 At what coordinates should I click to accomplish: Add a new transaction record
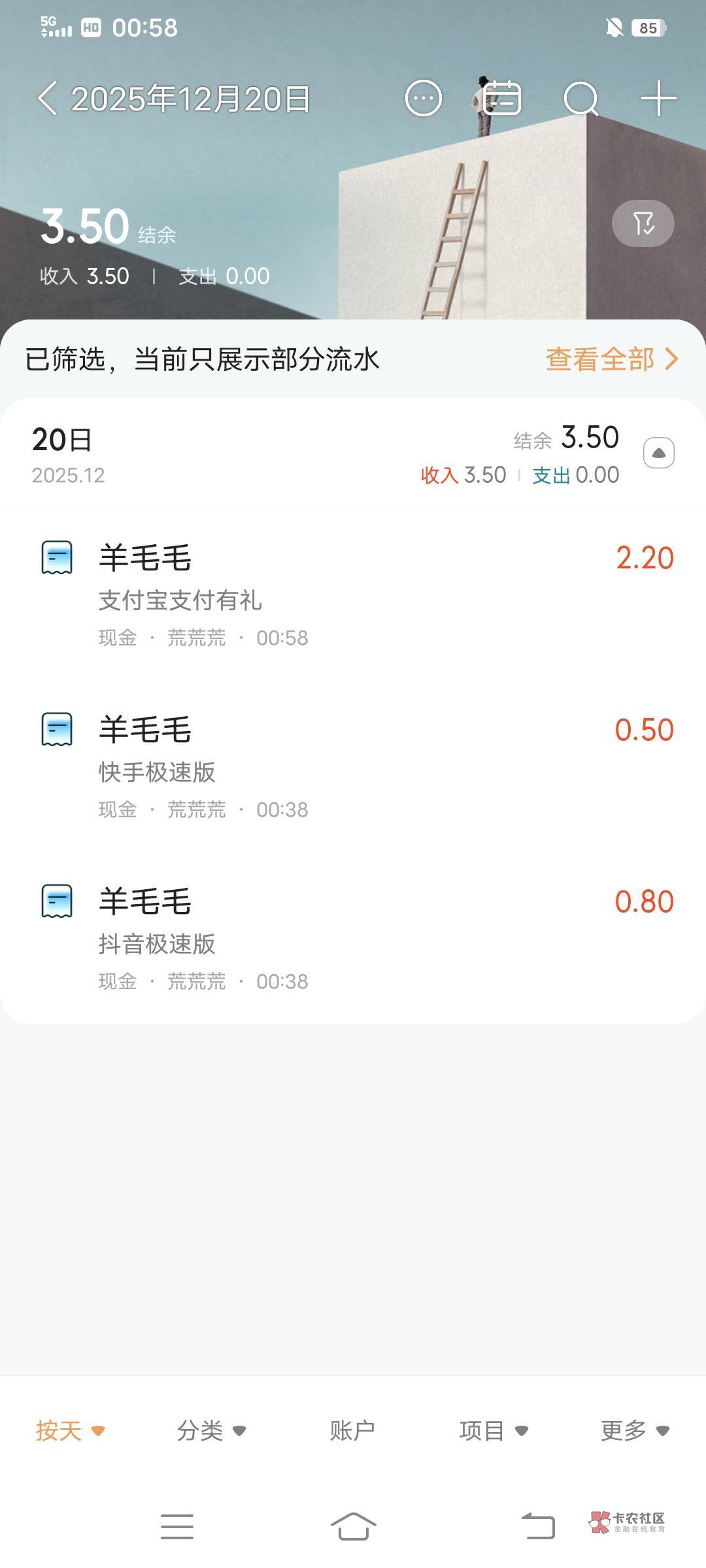click(658, 99)
